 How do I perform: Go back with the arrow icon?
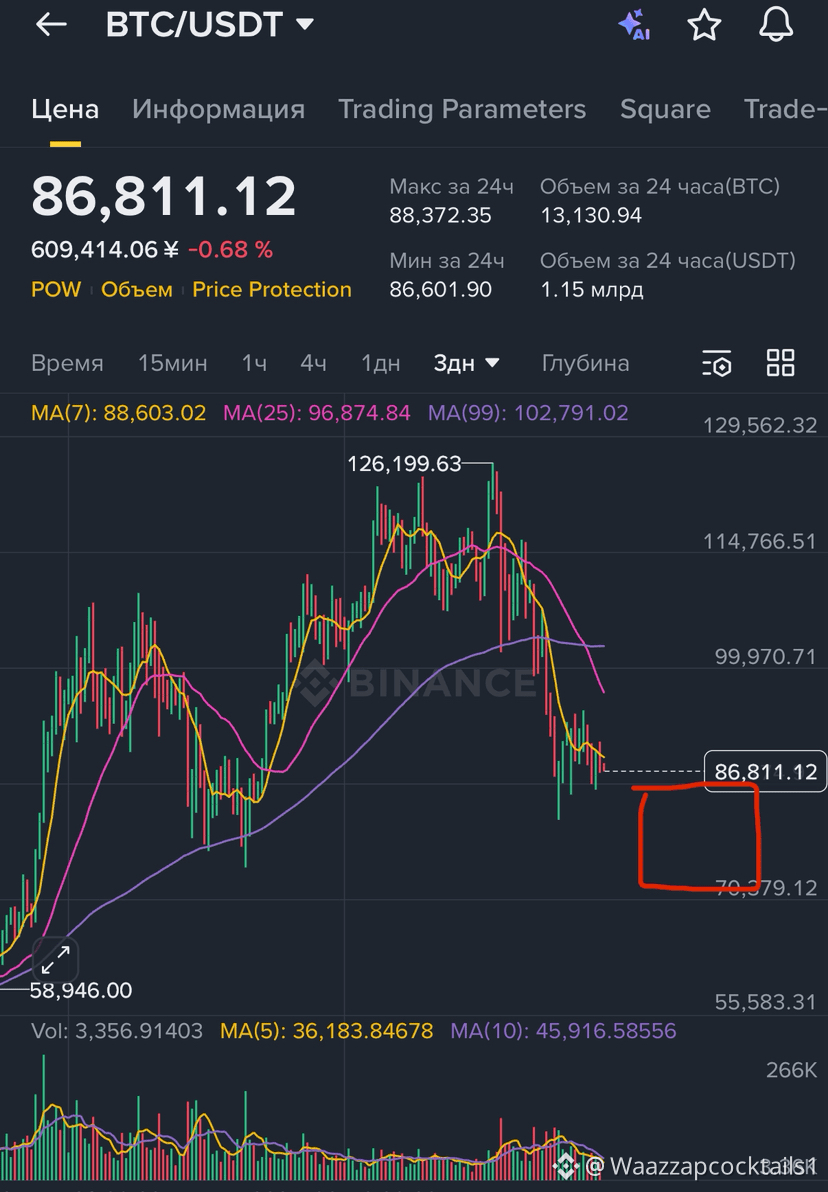click(x=50, y=26)
